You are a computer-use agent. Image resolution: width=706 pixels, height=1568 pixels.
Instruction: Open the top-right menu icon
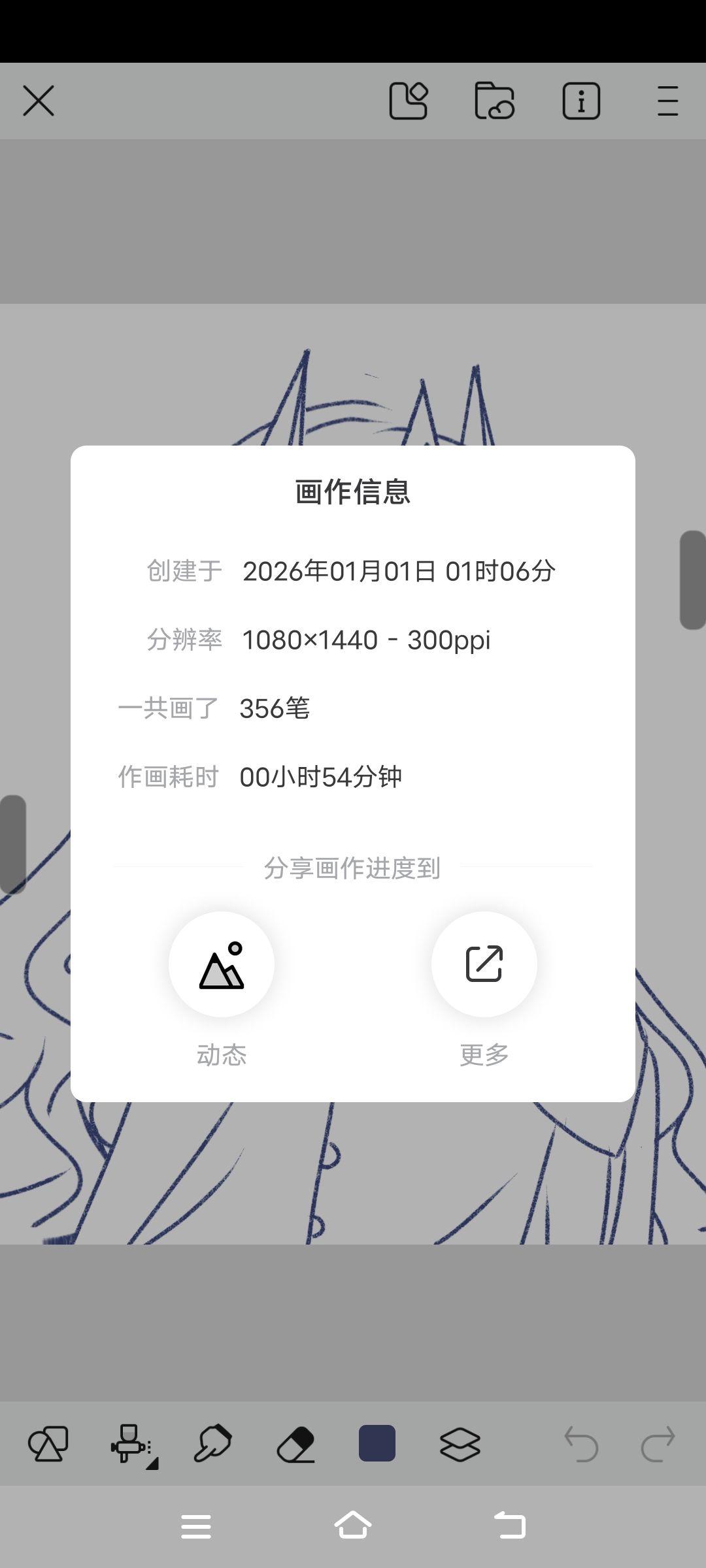click(x=667, y=101)
